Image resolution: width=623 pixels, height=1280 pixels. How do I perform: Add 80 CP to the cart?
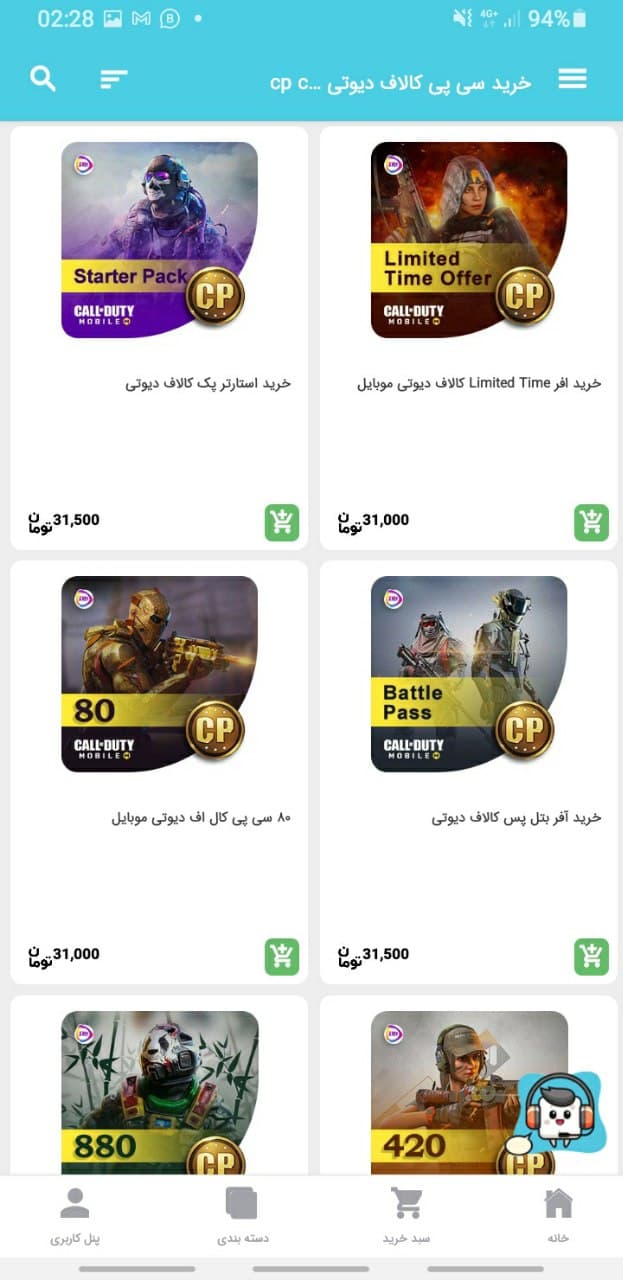(x=282, y=956)
